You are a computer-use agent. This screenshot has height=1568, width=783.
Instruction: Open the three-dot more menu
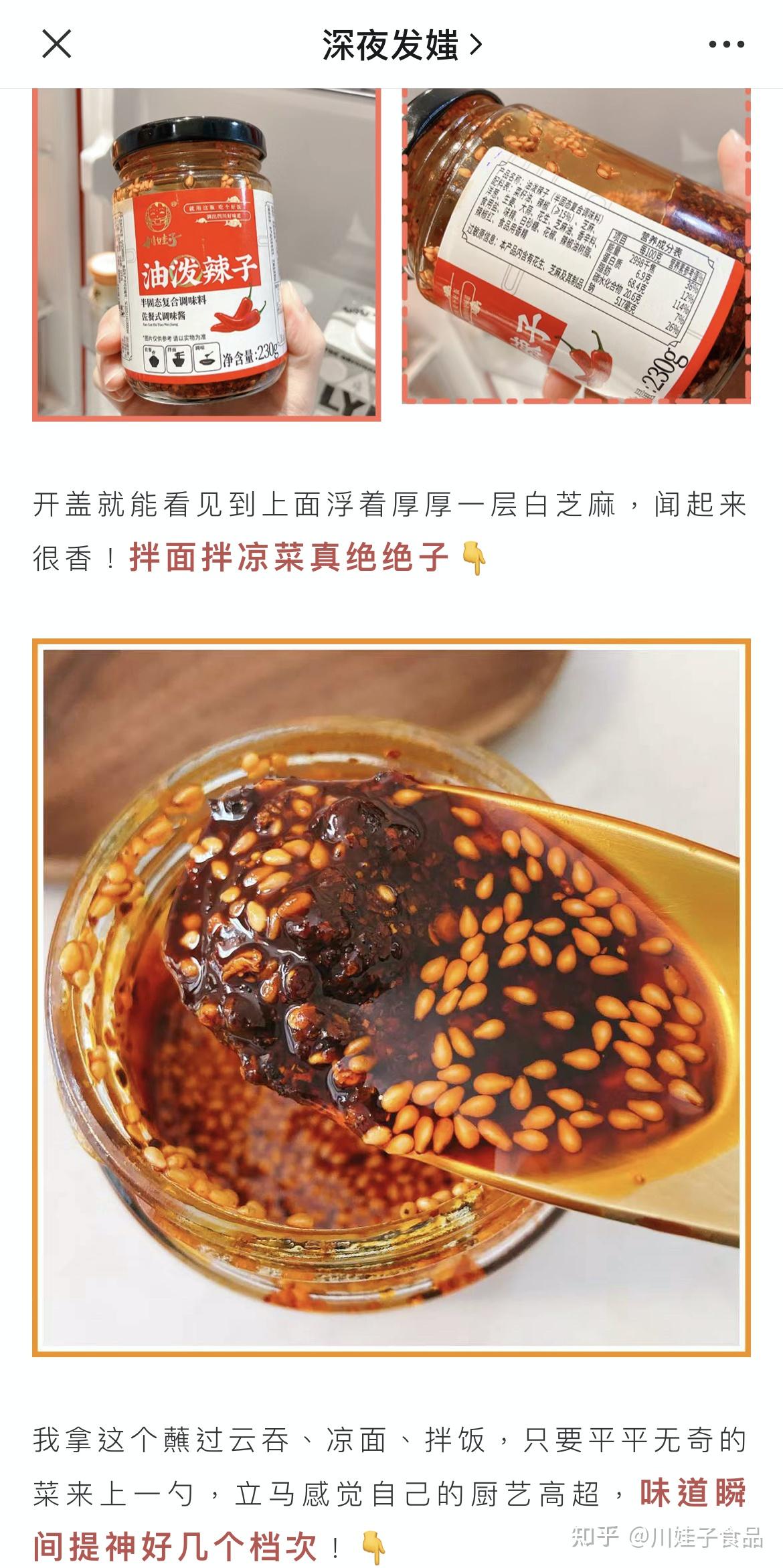click(x=726, y=44)
